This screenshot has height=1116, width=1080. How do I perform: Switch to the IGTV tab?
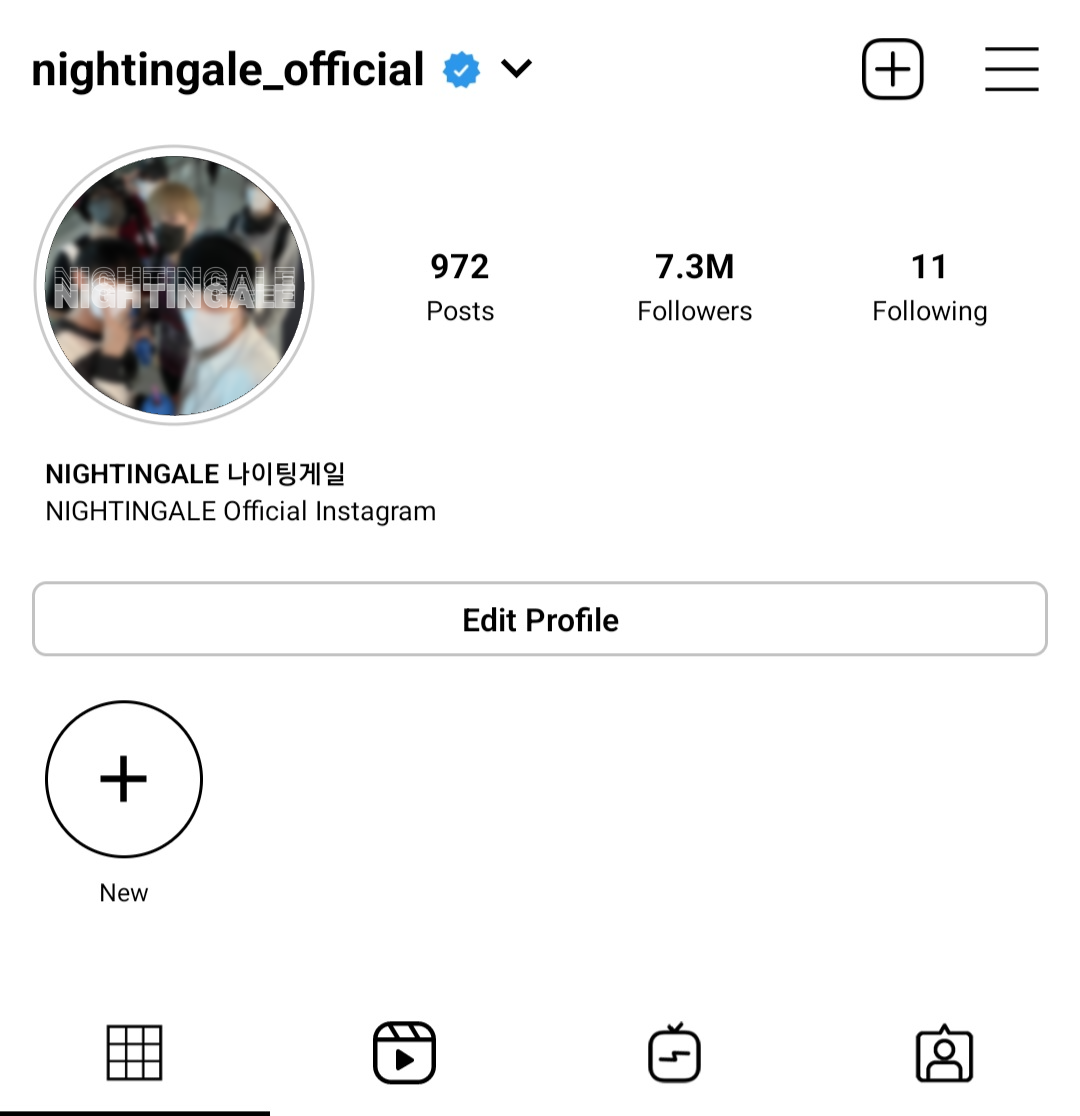coord(674,1053)
